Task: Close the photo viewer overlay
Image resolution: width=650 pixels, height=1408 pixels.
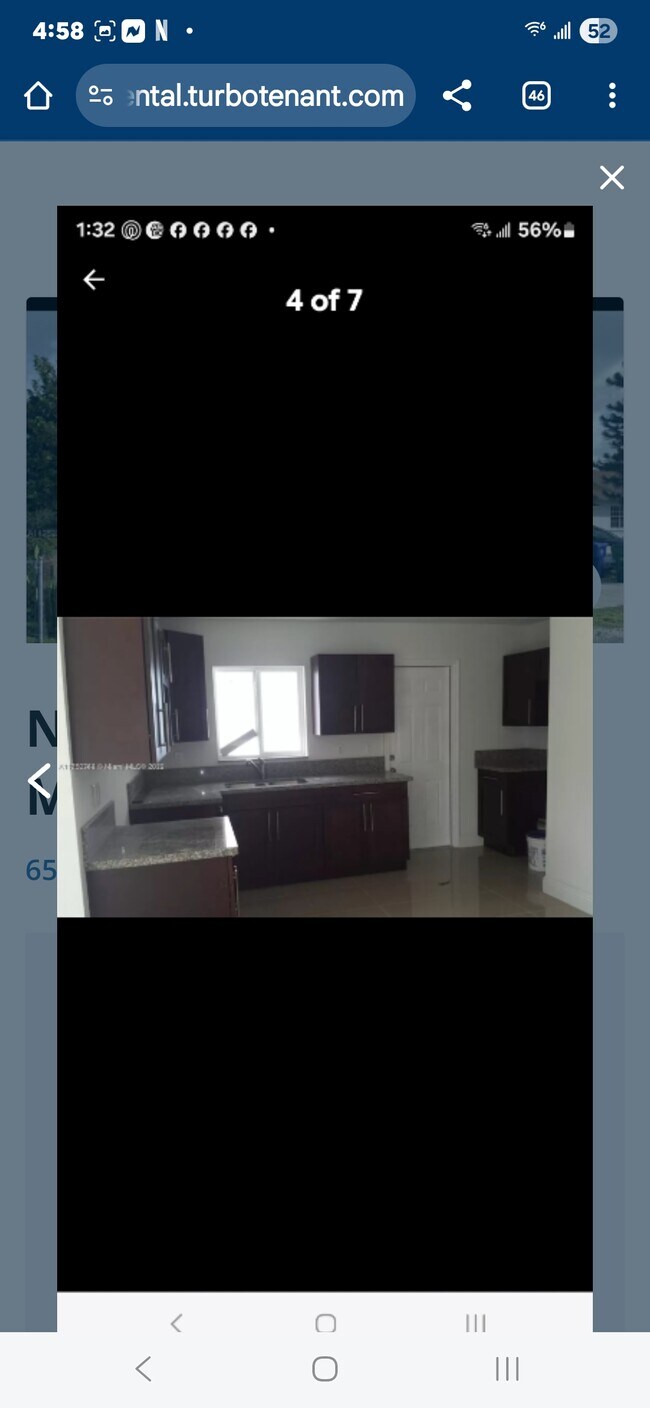Action: click(x=611, y=178)
